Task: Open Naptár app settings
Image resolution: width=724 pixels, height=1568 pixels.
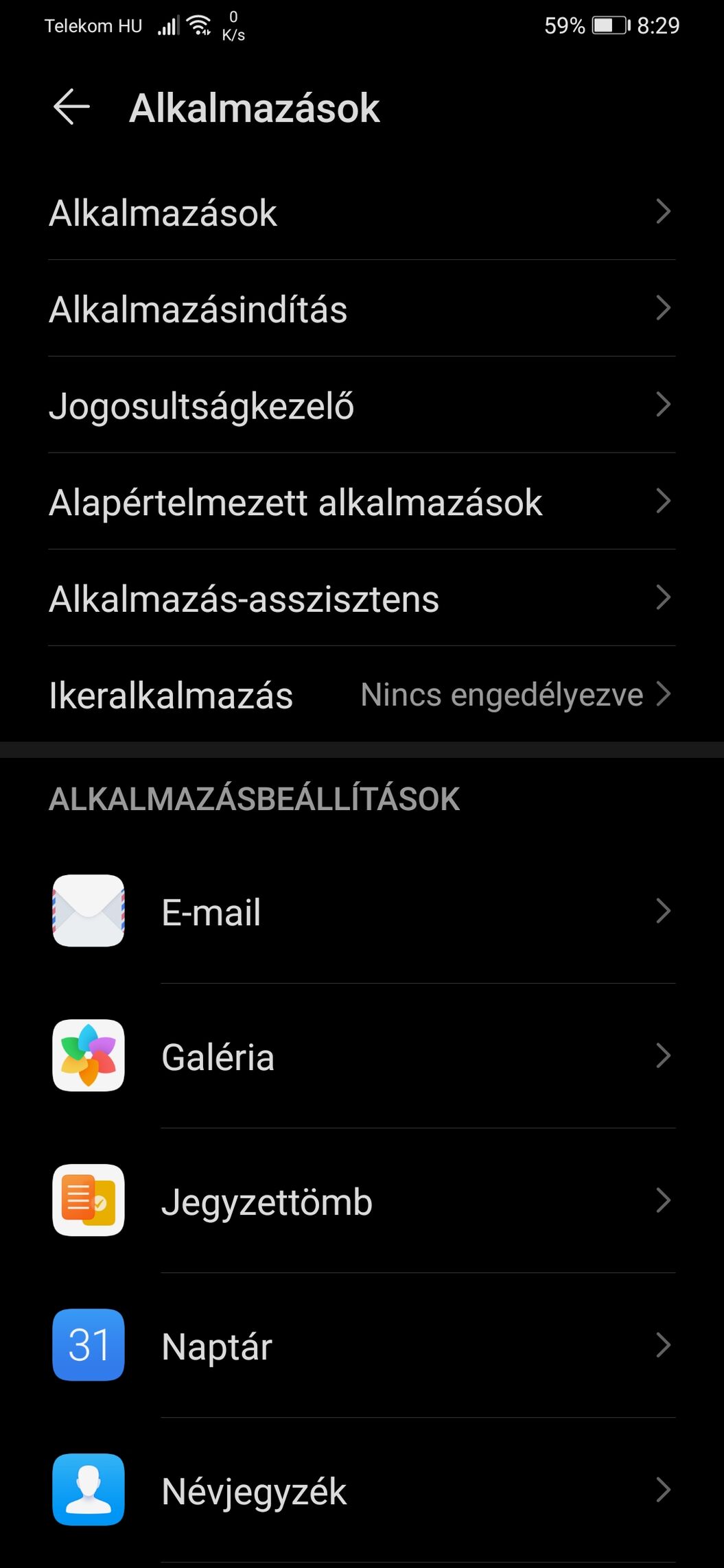Action: pos(362,1346)
